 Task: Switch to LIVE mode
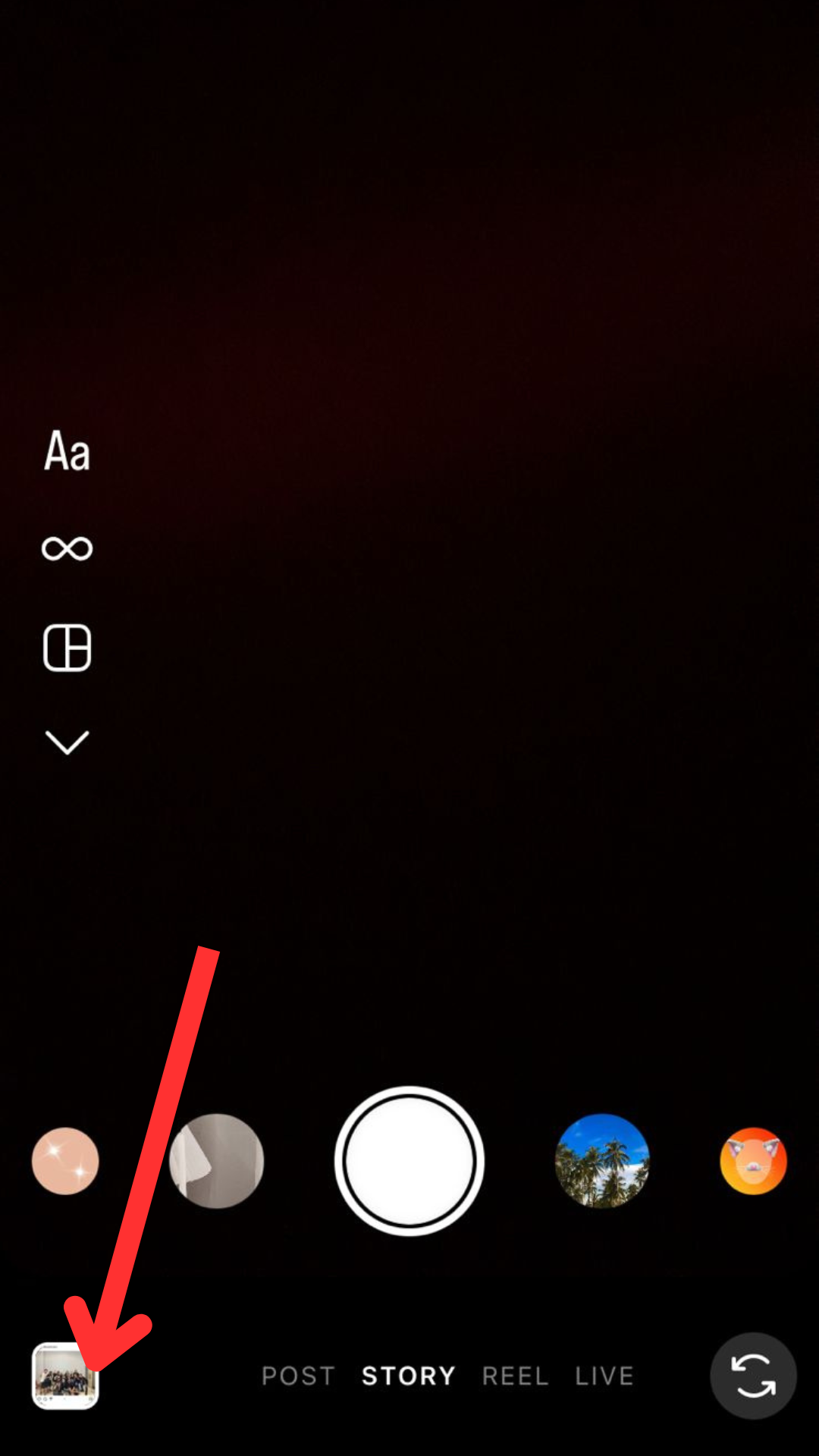coord(604,1376)
